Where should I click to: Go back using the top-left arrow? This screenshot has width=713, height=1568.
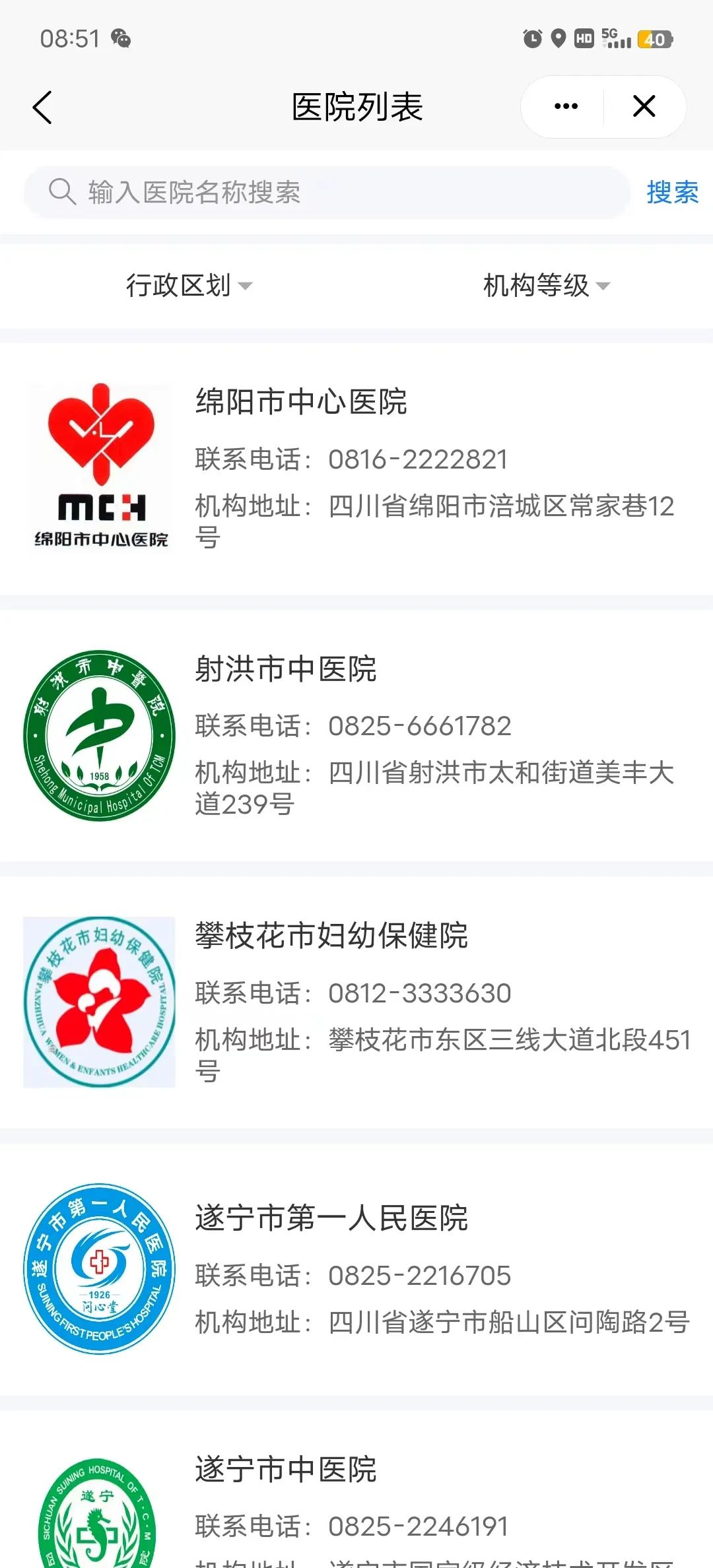pyautogui.click(x=42, y=107)
